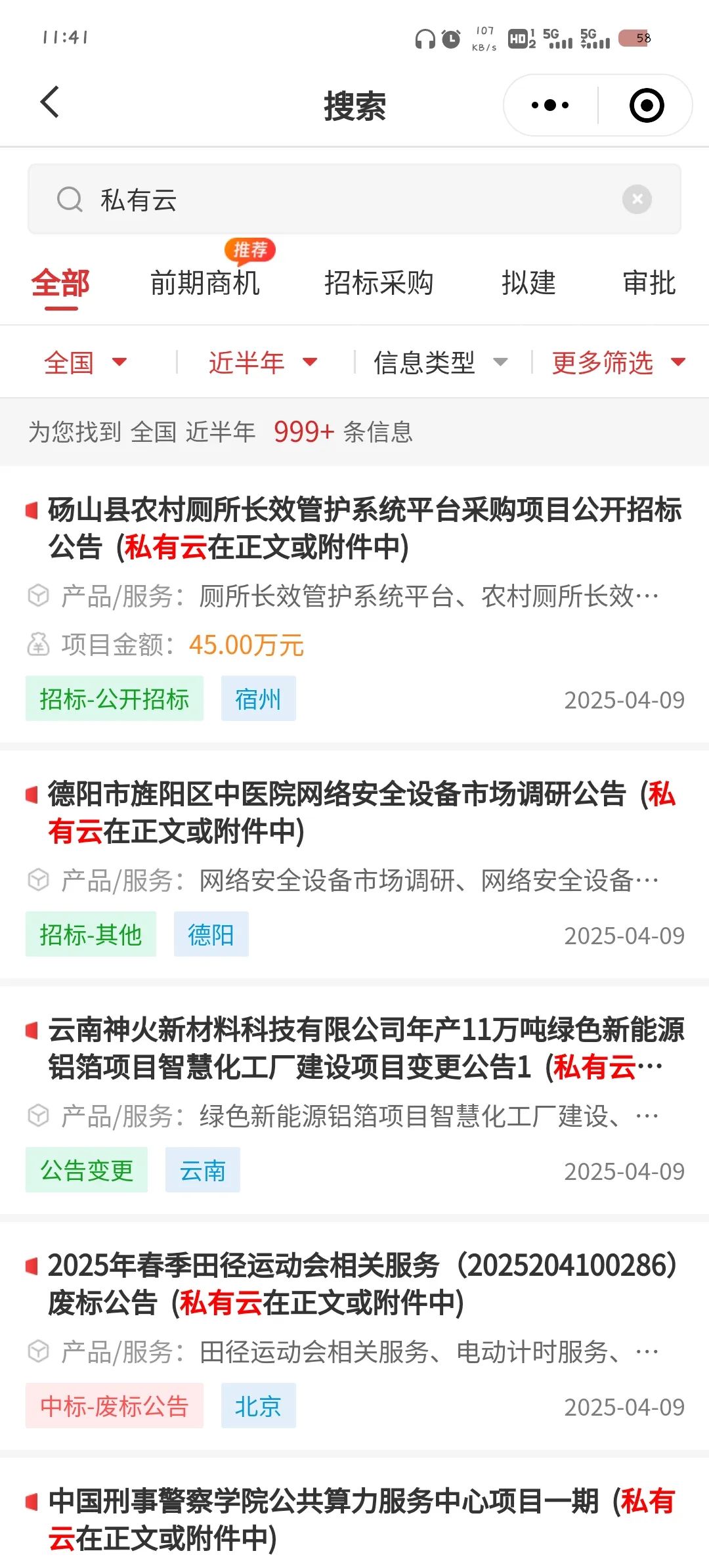
Task: Open the 砀山县农村厕所长效管护系统 tender result
Action: (354, 605)
